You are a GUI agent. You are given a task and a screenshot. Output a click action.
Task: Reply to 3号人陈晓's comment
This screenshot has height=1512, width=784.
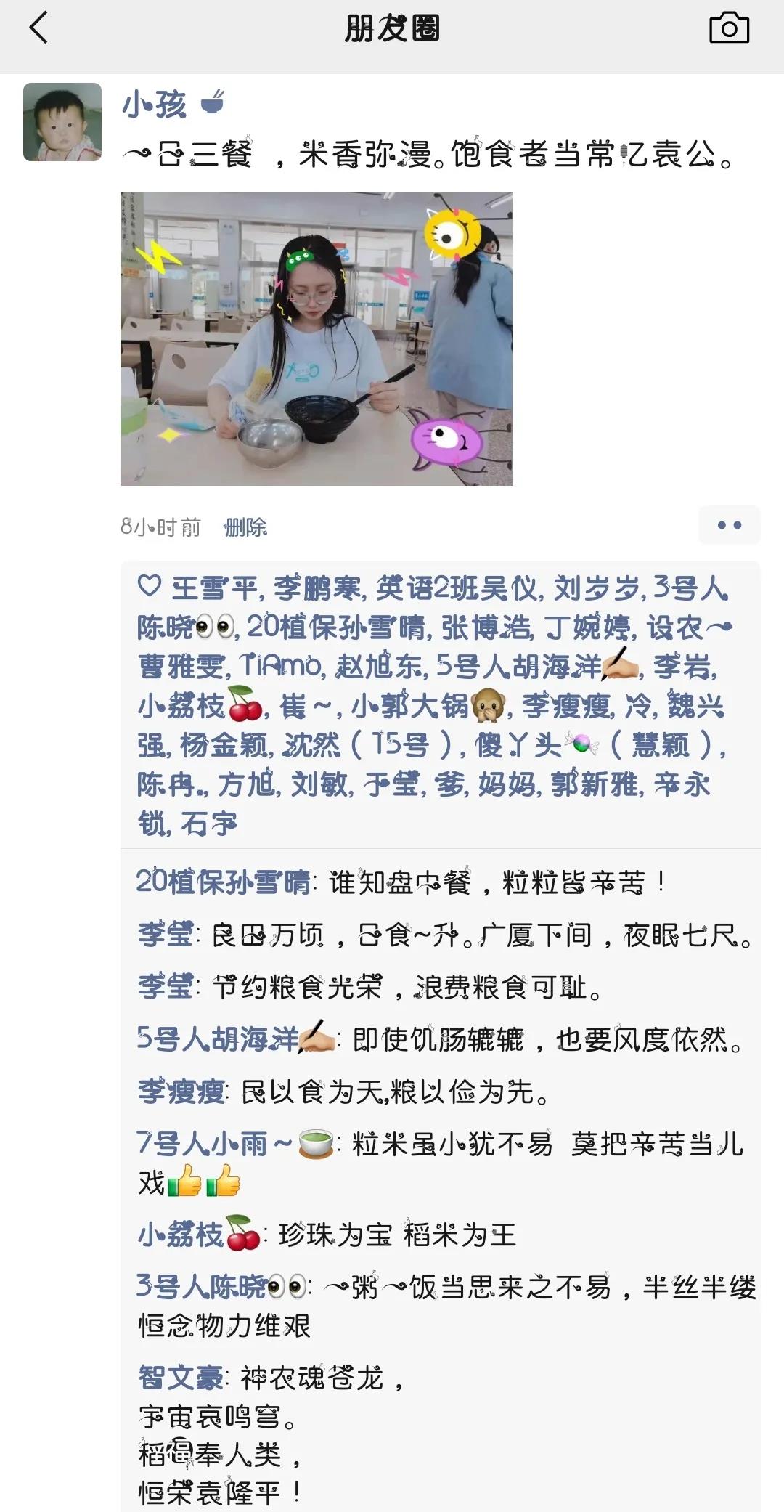click(x=534, y=1288)
